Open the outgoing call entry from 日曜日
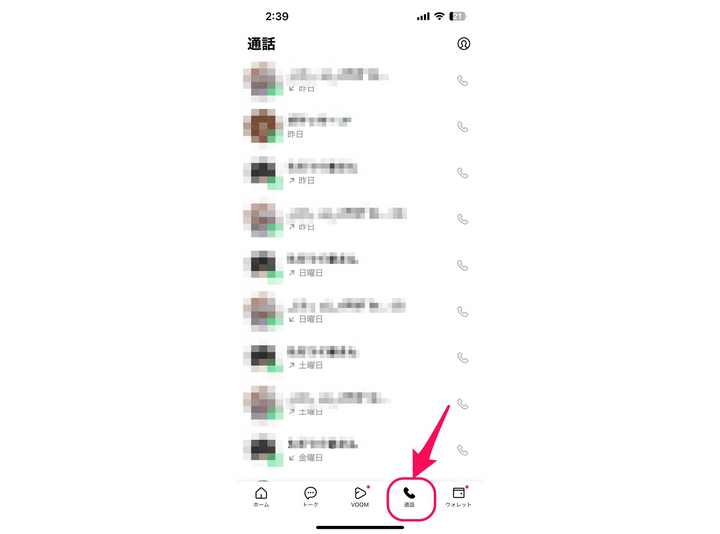Image resolution: width=720 pixels, height=534 pixels. (x=340, y=265)
